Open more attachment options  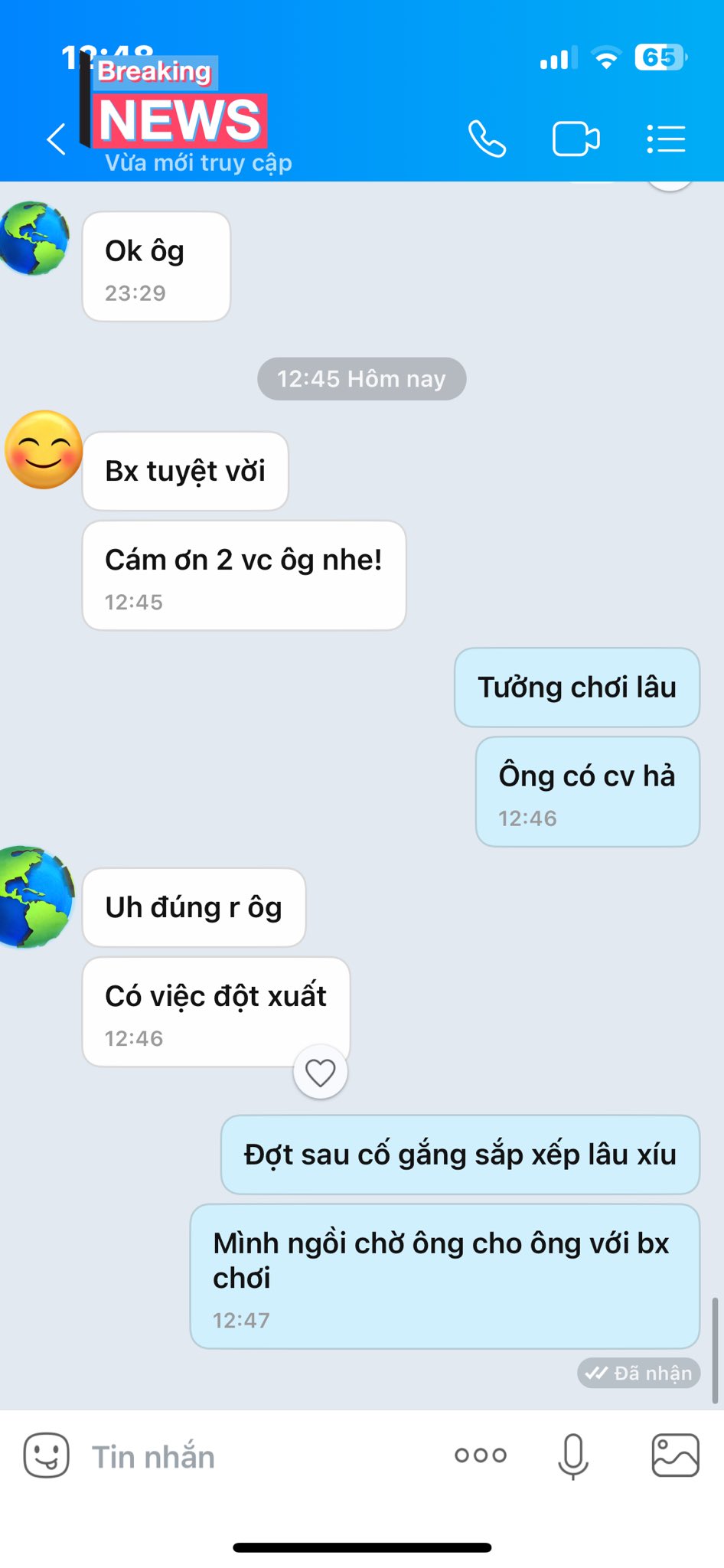coord(480,1455)
